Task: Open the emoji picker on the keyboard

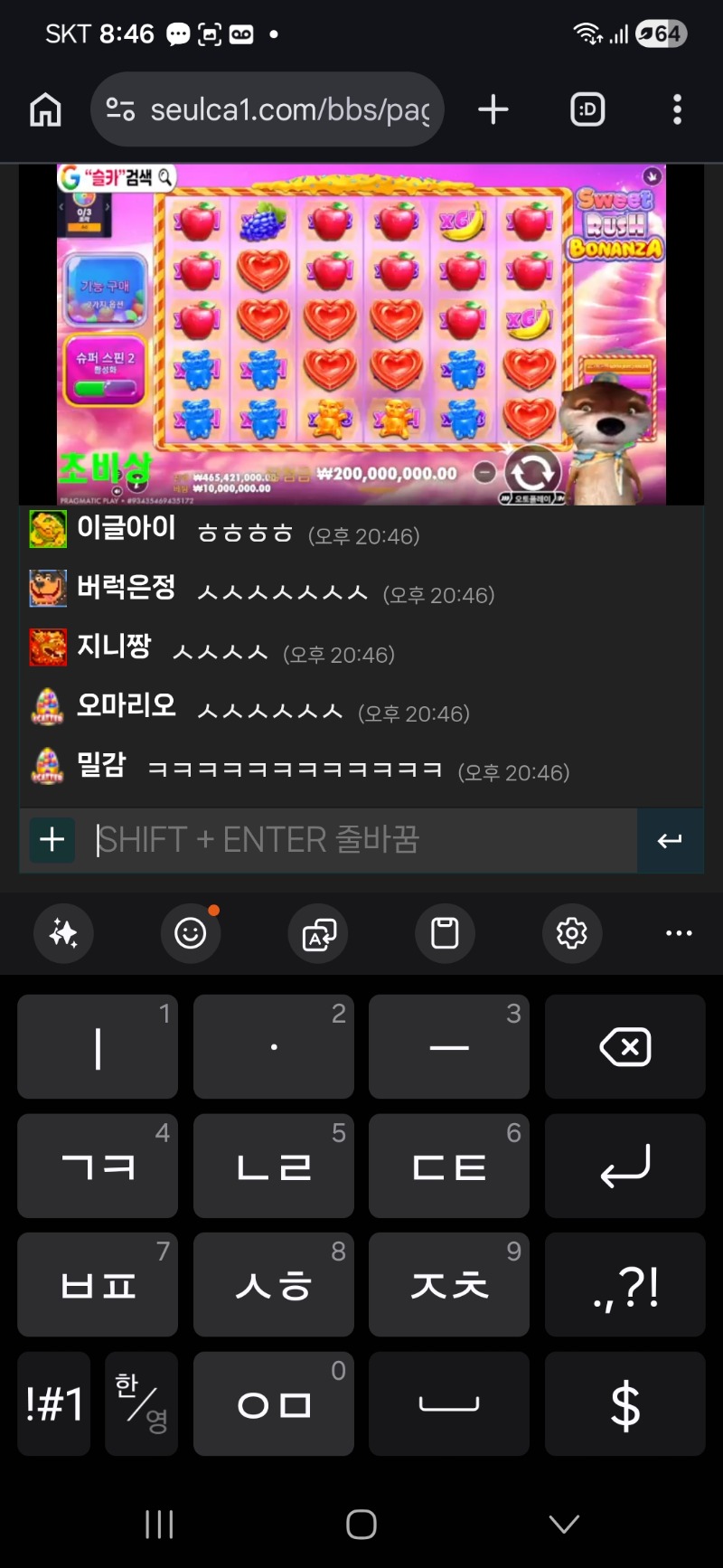Action: click(191, 933)
